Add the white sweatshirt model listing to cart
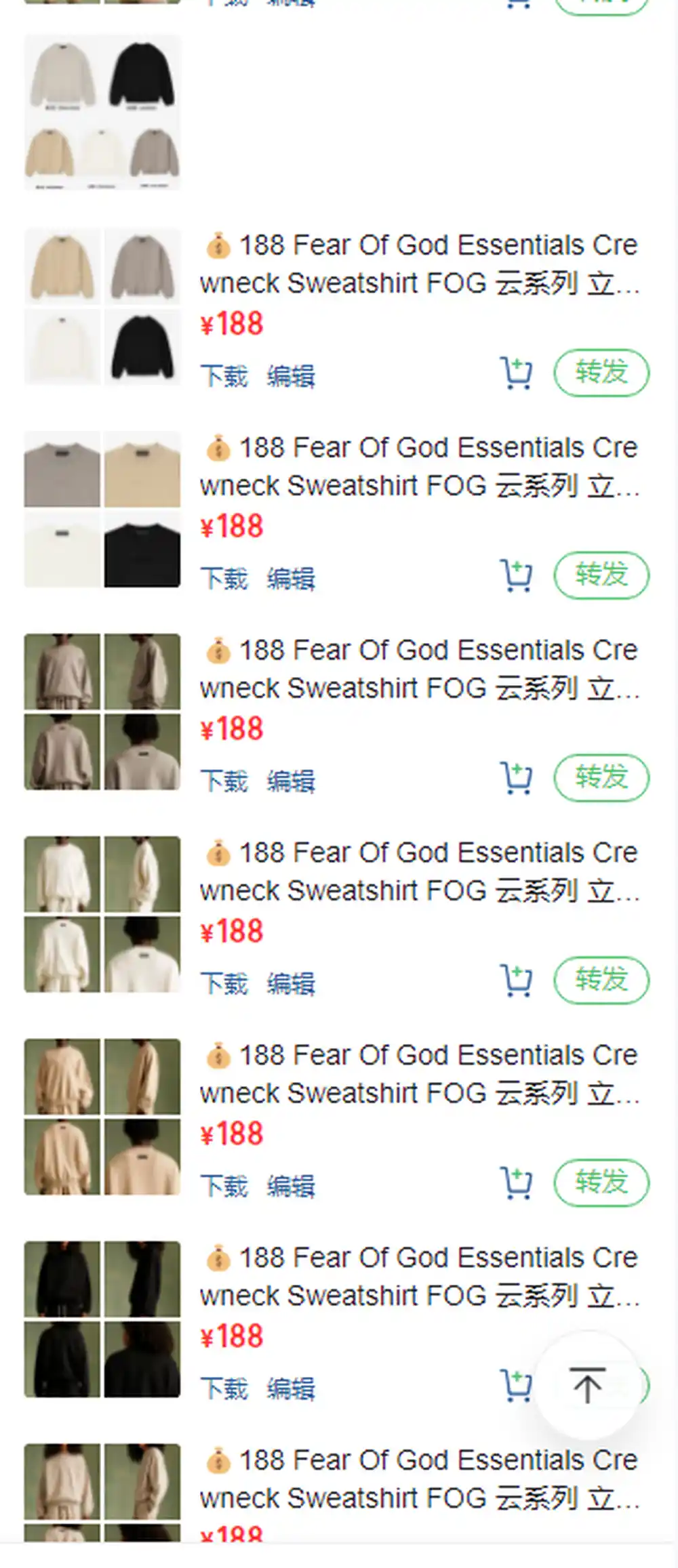This screenshot has width=678, height=1568. 516,981
